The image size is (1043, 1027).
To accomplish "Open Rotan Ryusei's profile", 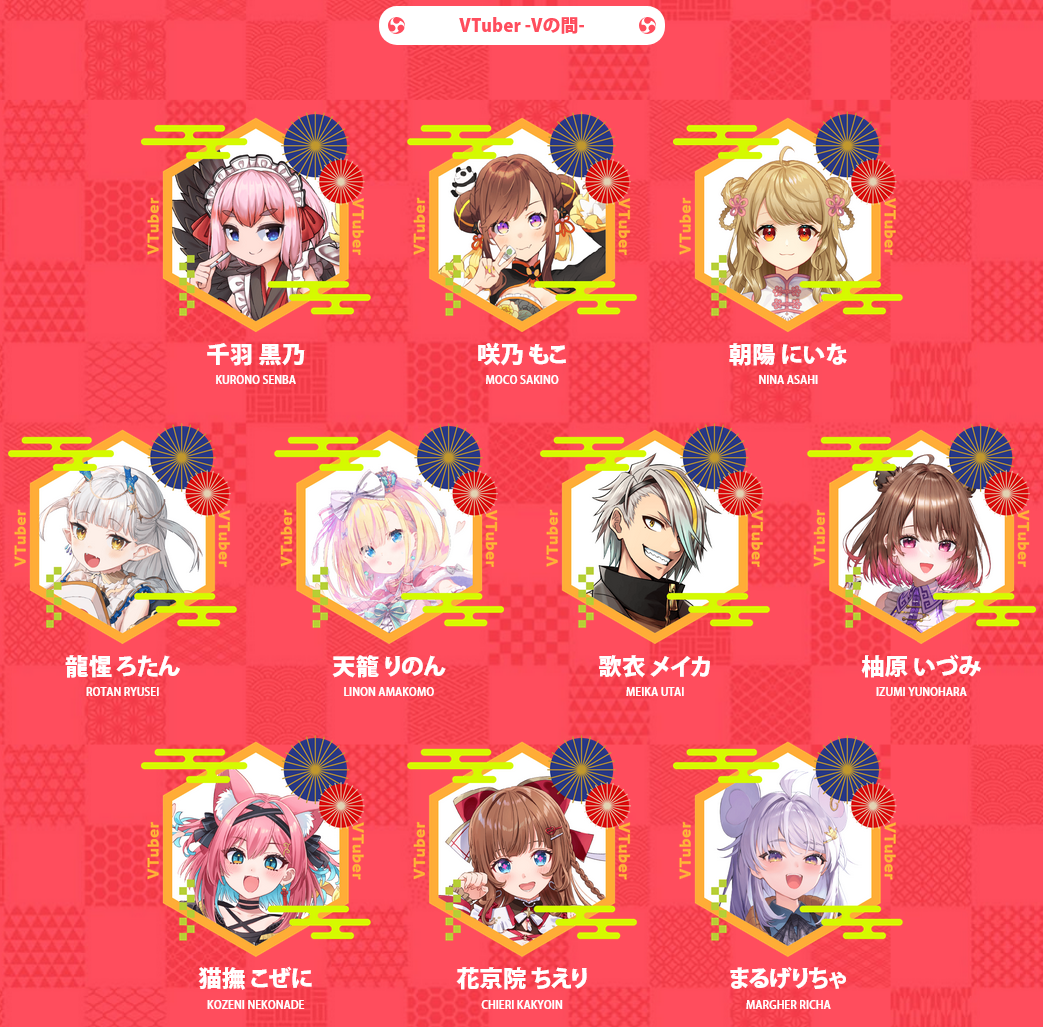I will click(122, 541).
